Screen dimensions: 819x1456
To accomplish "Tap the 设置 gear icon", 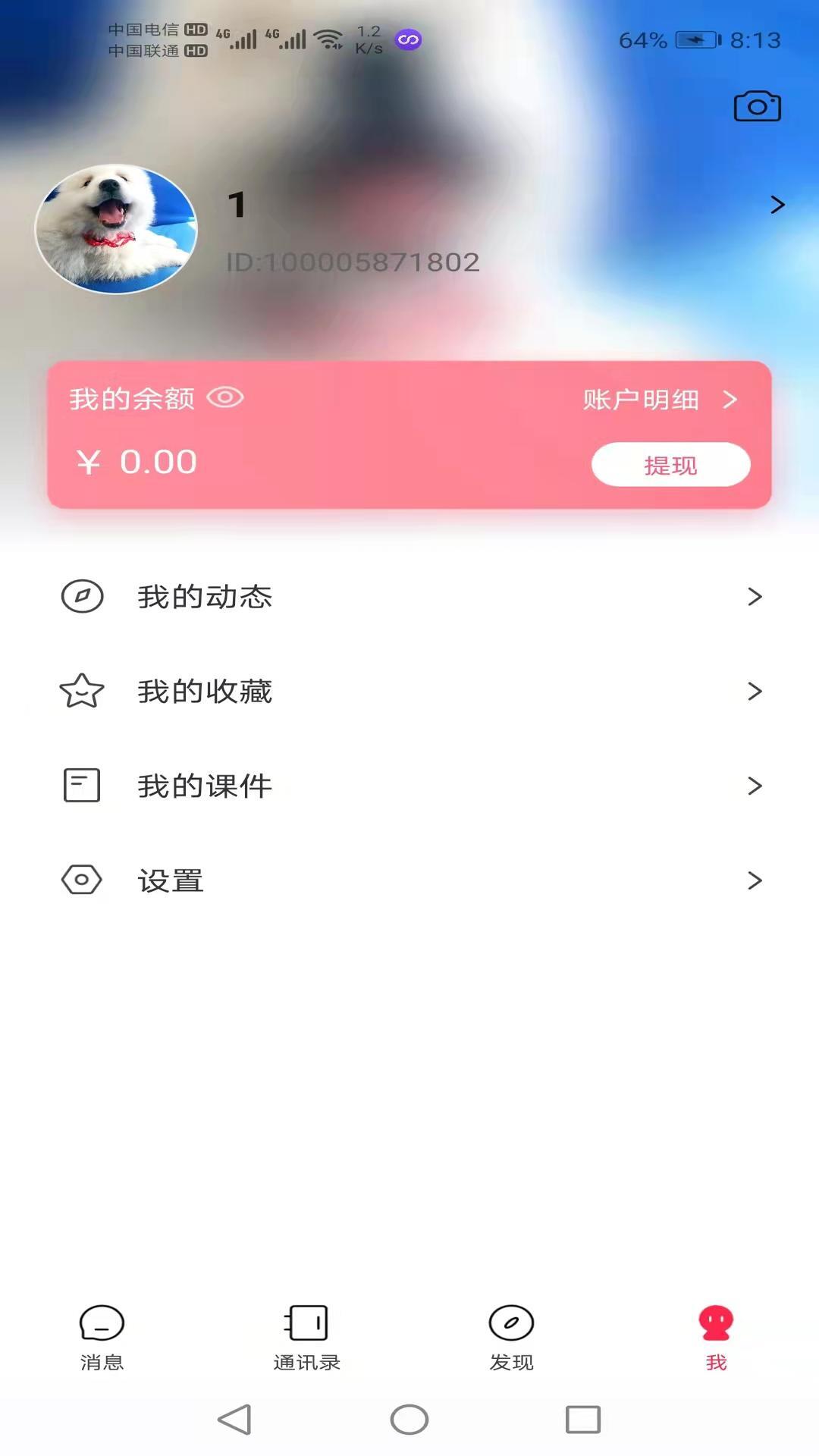I will [82, 880].
